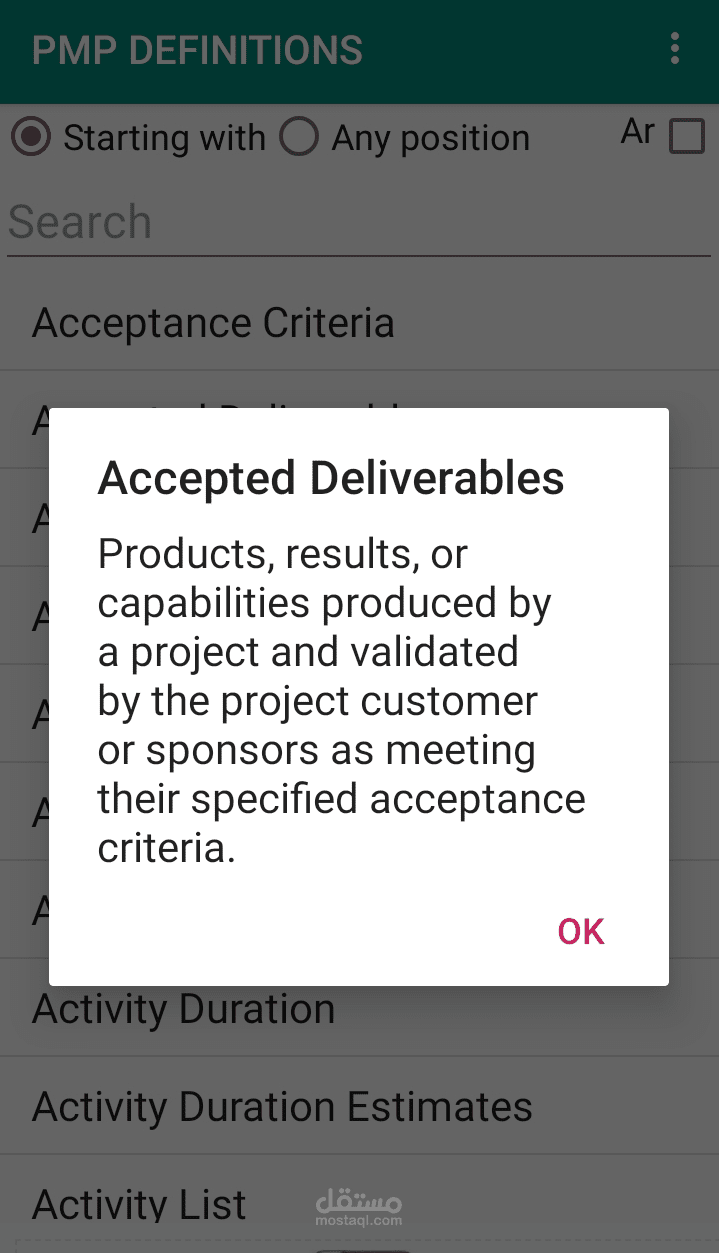
Task: Open the Activity Duration definition
Action: 184,1009
